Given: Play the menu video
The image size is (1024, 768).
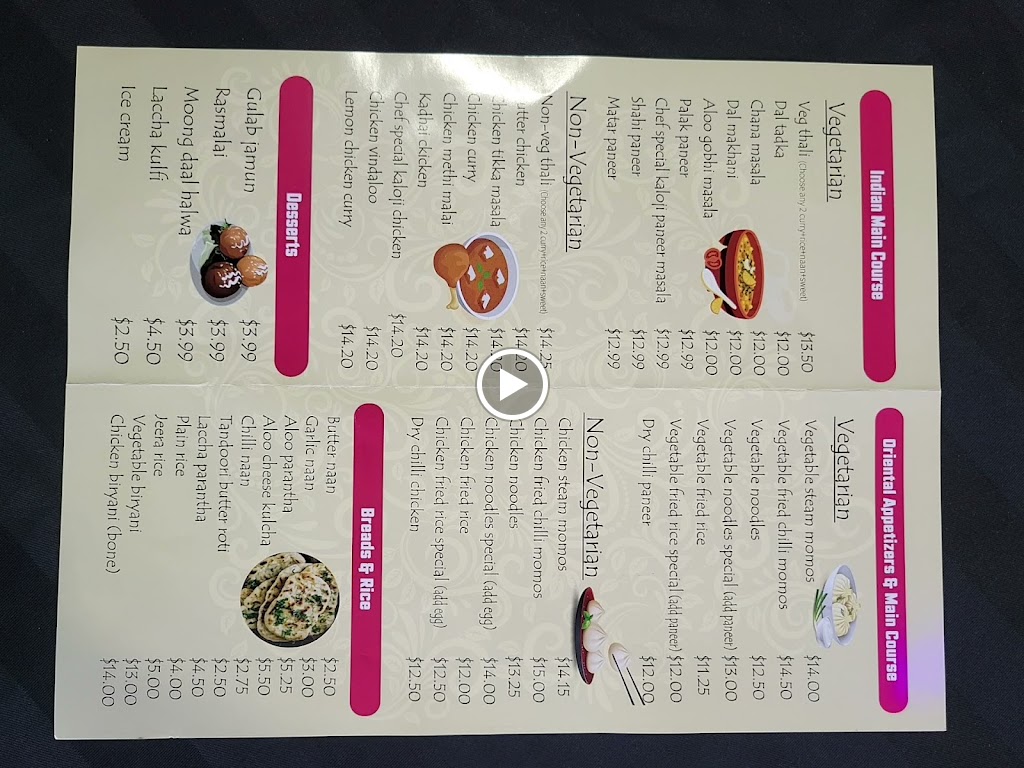Looking at the screenshot, I should click(512, 385).
